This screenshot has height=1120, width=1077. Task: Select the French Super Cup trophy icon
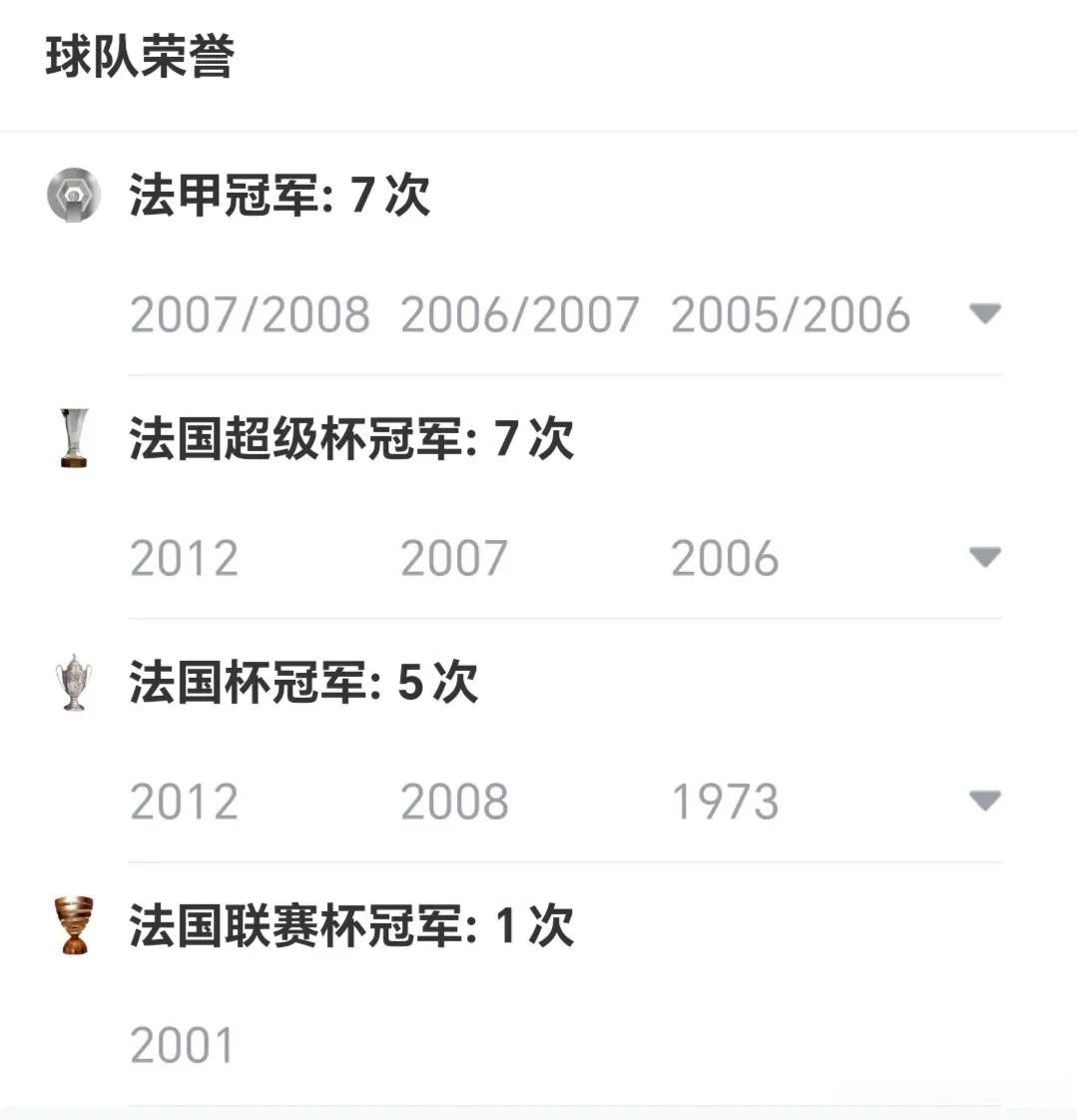point(72,437)
